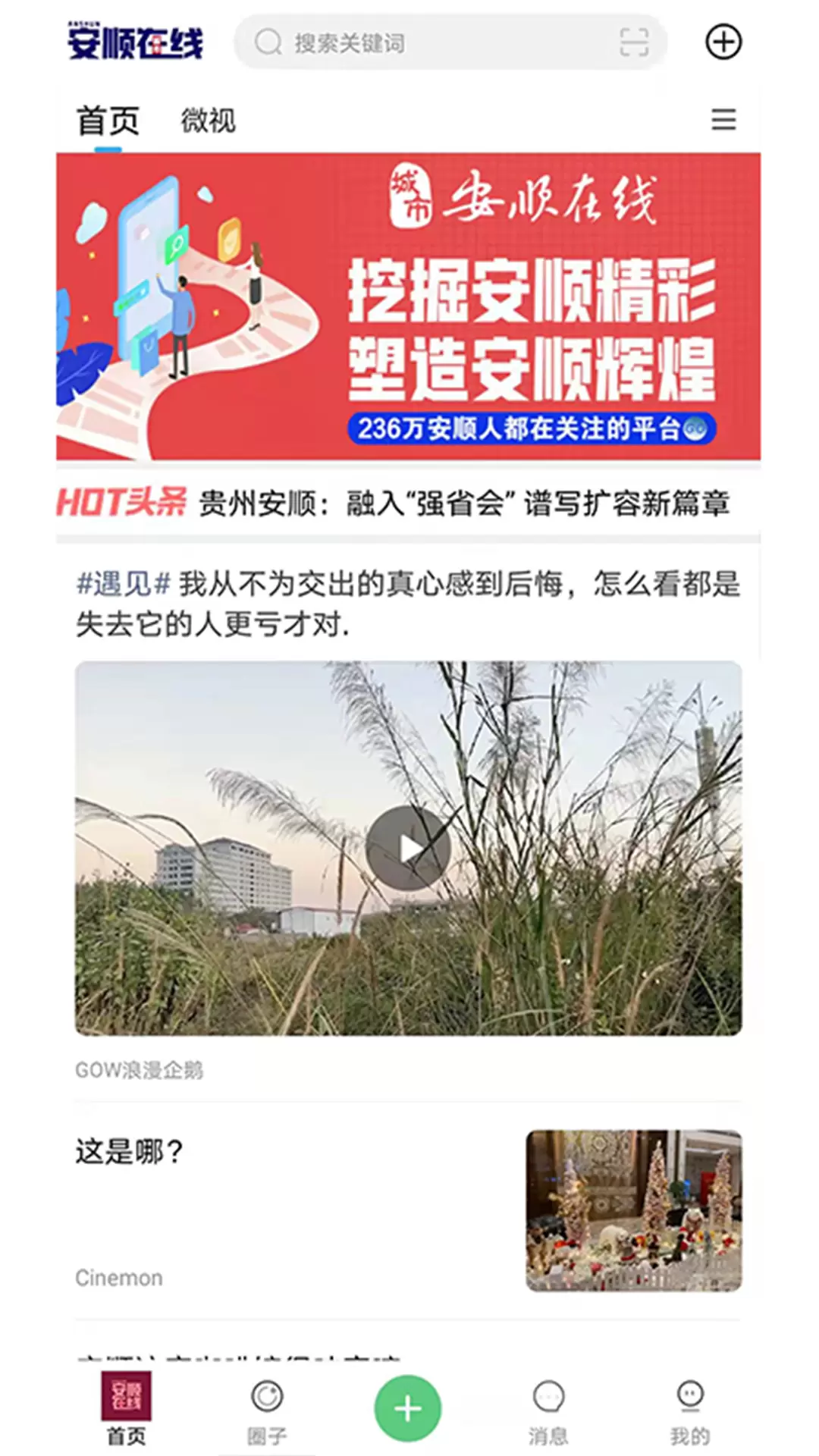Image resolution: width=819 pixels, height=1456 pixels.
Task: Open the scan code icon
Action: tap(633, 42)
